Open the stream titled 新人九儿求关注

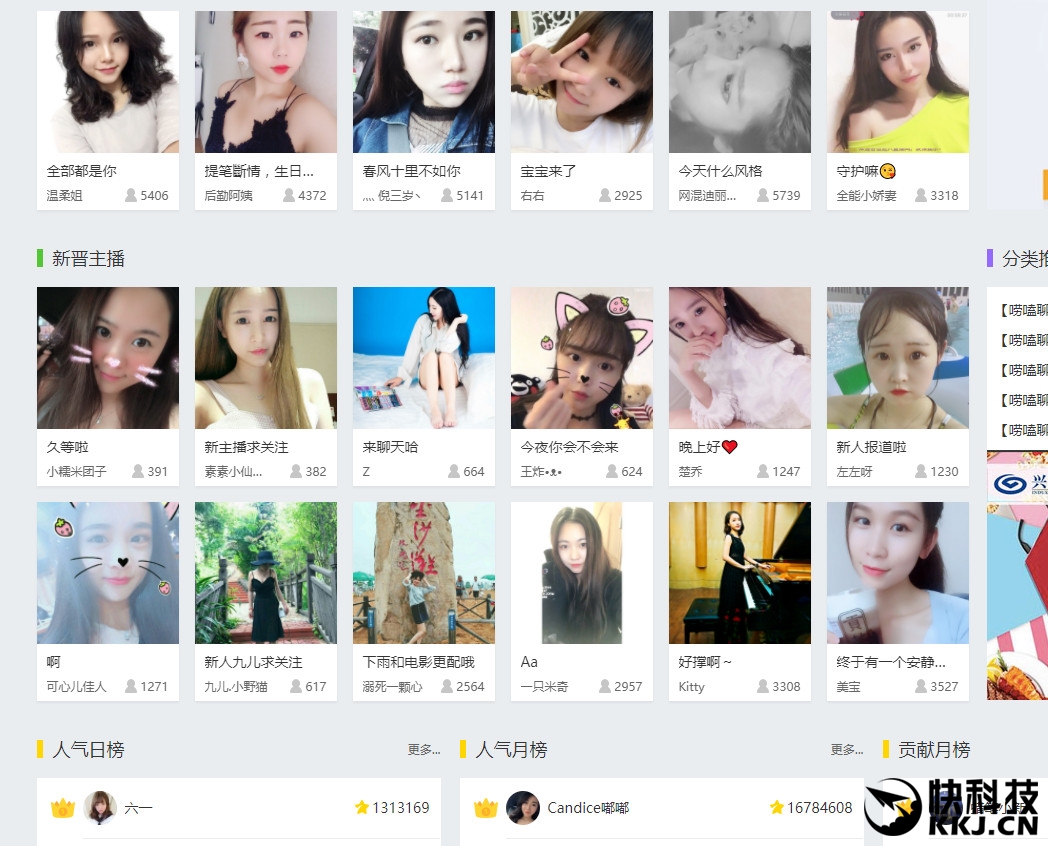pyautogui.click(x=266, y=573)
